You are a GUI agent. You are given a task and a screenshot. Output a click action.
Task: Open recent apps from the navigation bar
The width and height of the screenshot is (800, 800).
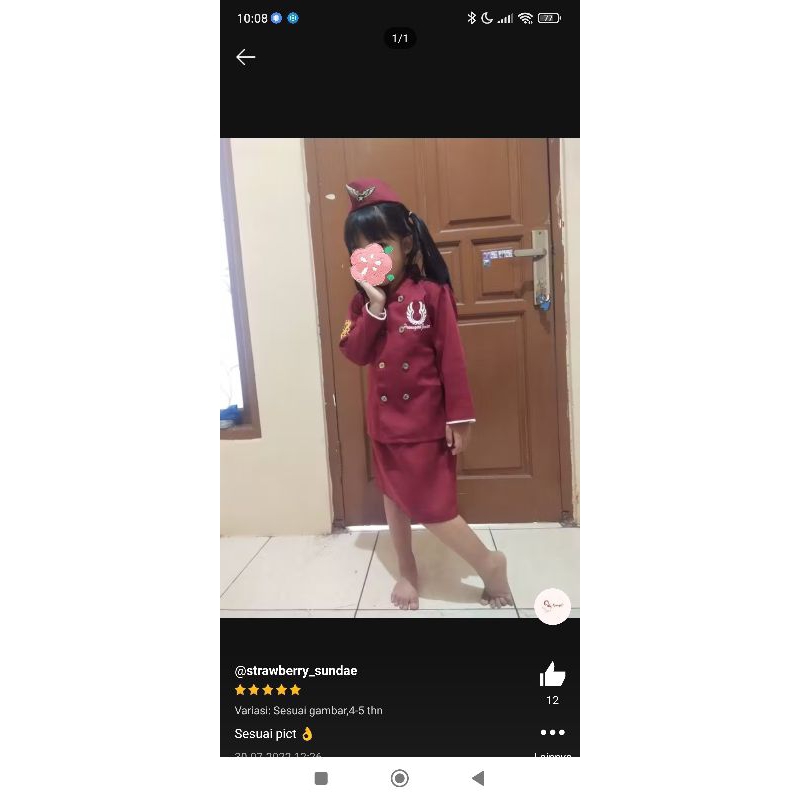click(321, 778)
